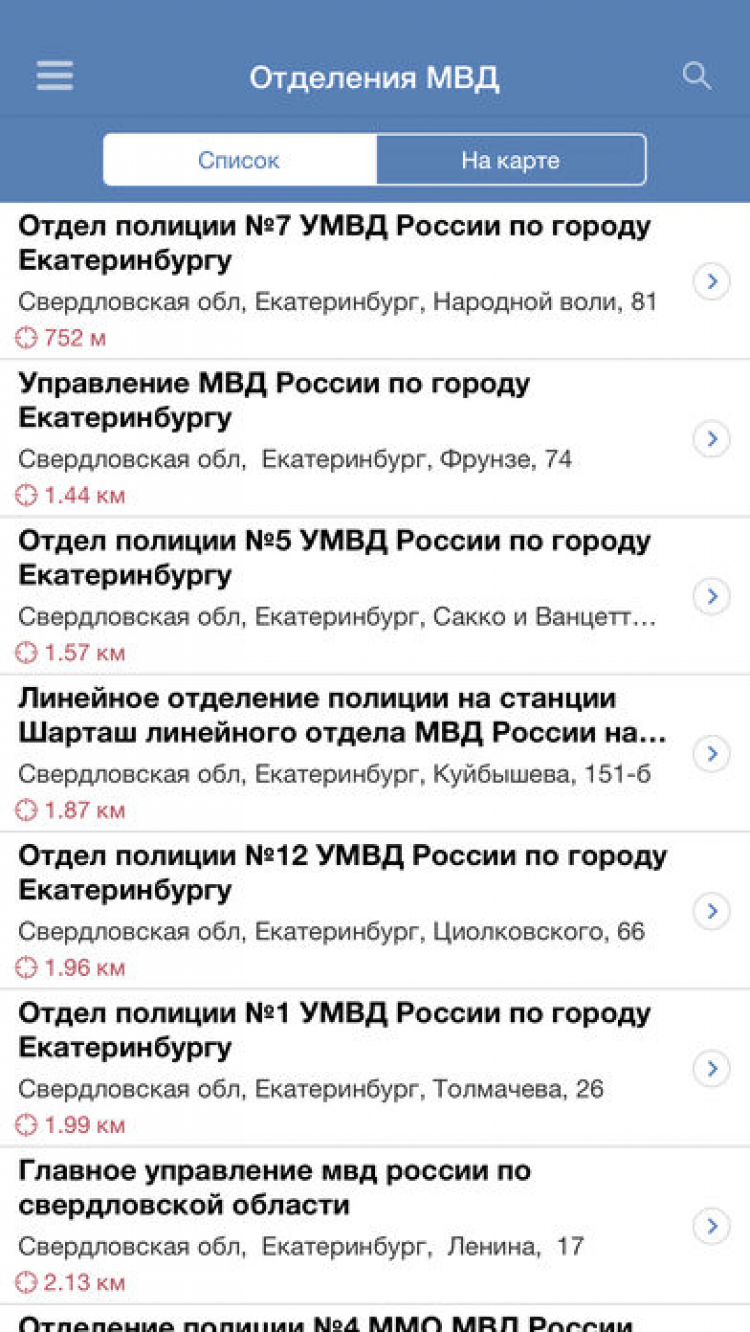This screenshot has width=750, height=1332.
Task: Open Отдел полиции №7 on Народной воли
Action: point(340,281)
